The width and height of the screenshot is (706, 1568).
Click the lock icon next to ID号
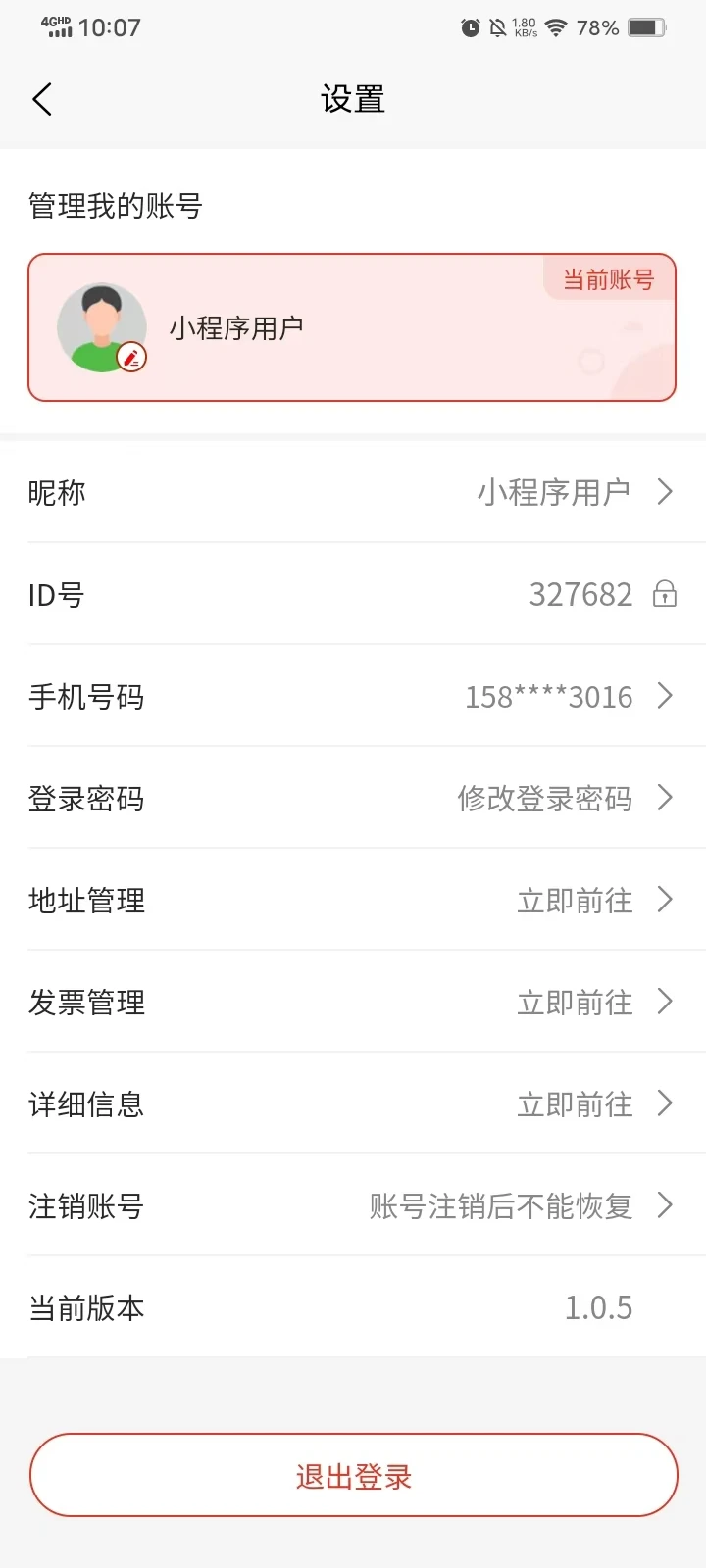664,594
